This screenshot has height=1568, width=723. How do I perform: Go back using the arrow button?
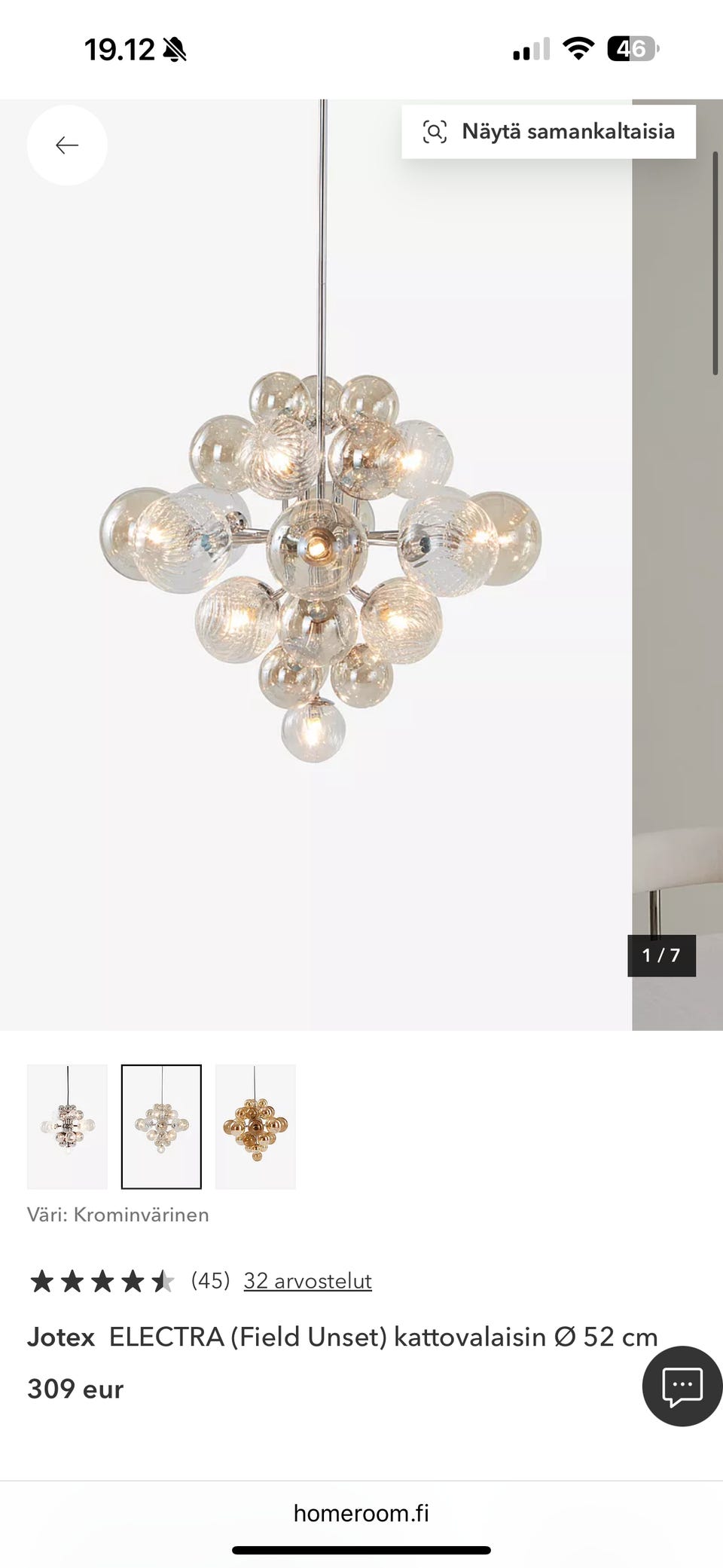pos(67,145)
